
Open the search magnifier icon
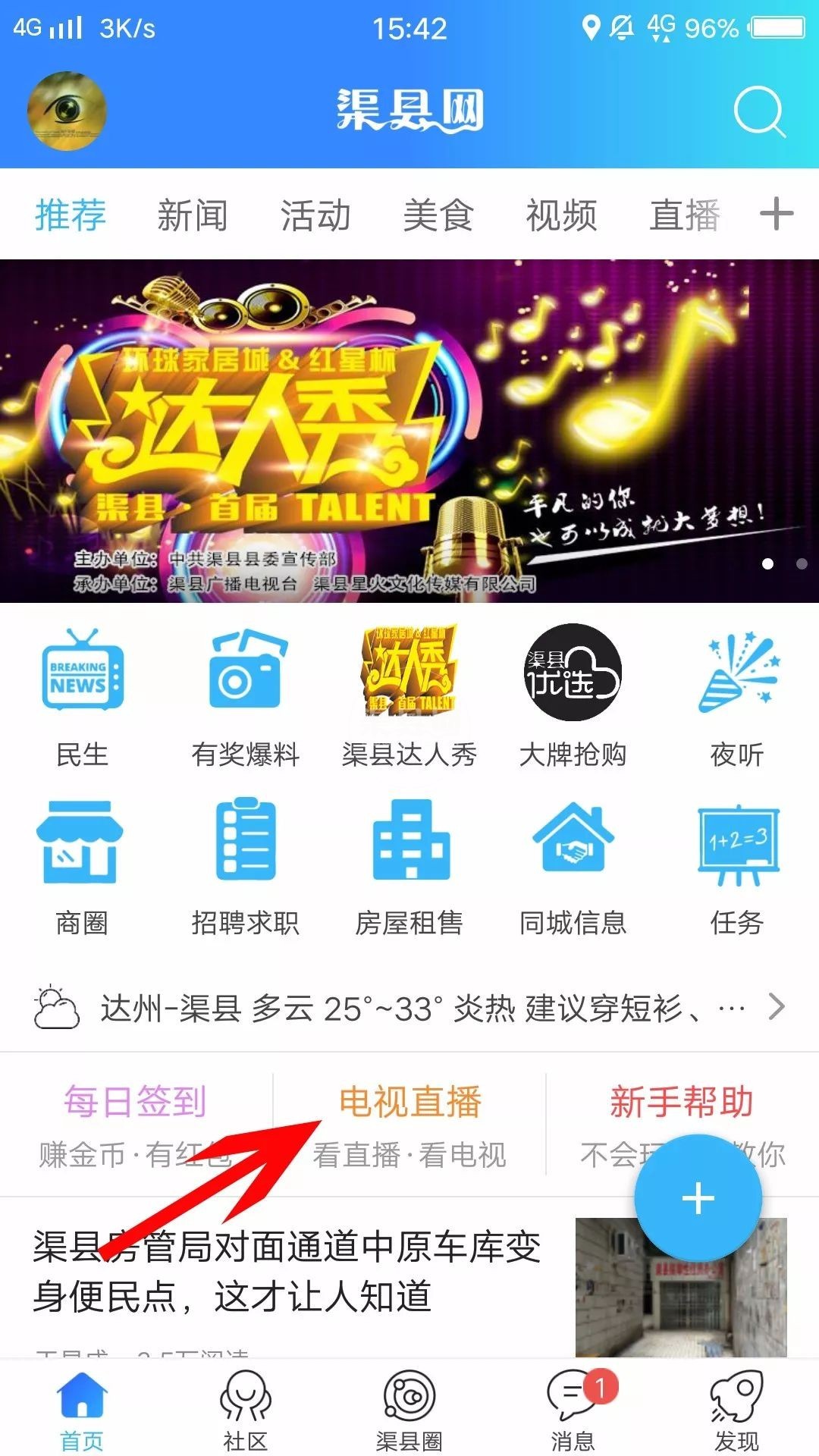tap(759, 111)
